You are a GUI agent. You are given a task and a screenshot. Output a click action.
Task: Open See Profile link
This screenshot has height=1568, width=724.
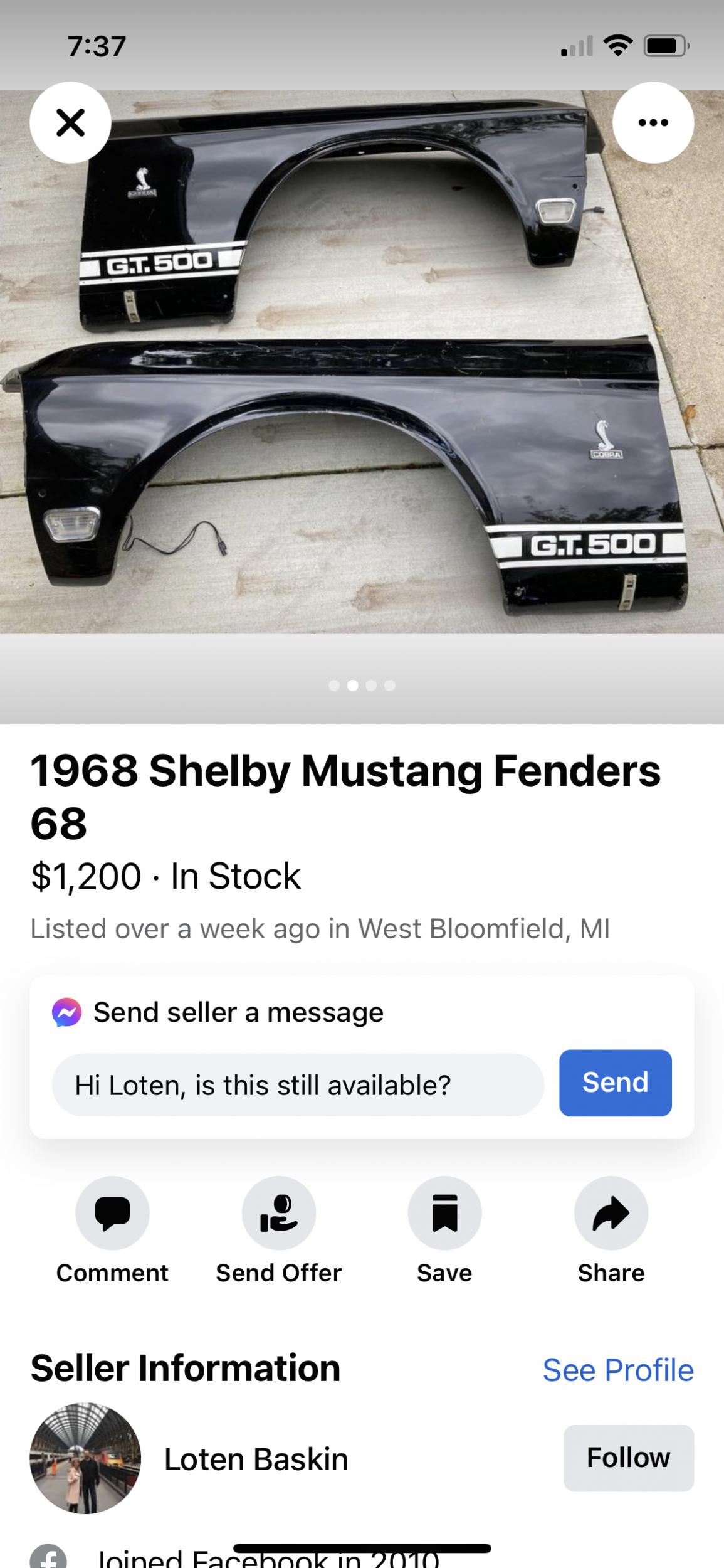617,1370
